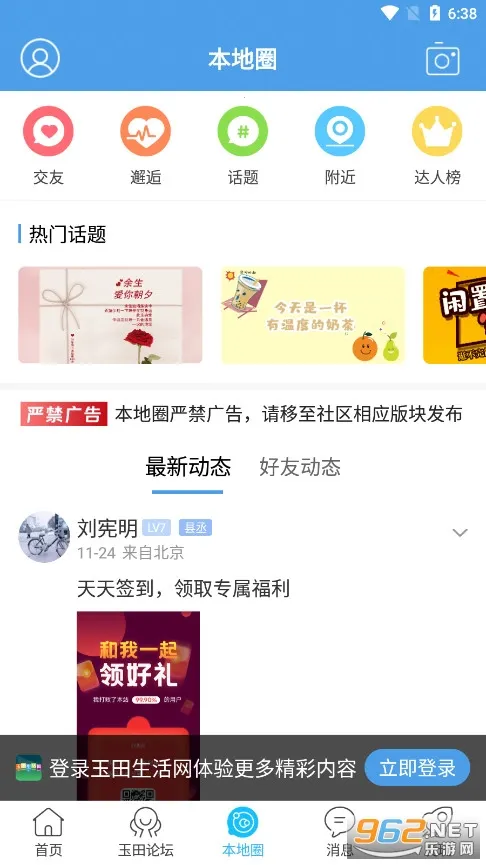This screenshot has height=865, width=486.
Task: Open the milk tea topic card
Action: pos(313,315)
